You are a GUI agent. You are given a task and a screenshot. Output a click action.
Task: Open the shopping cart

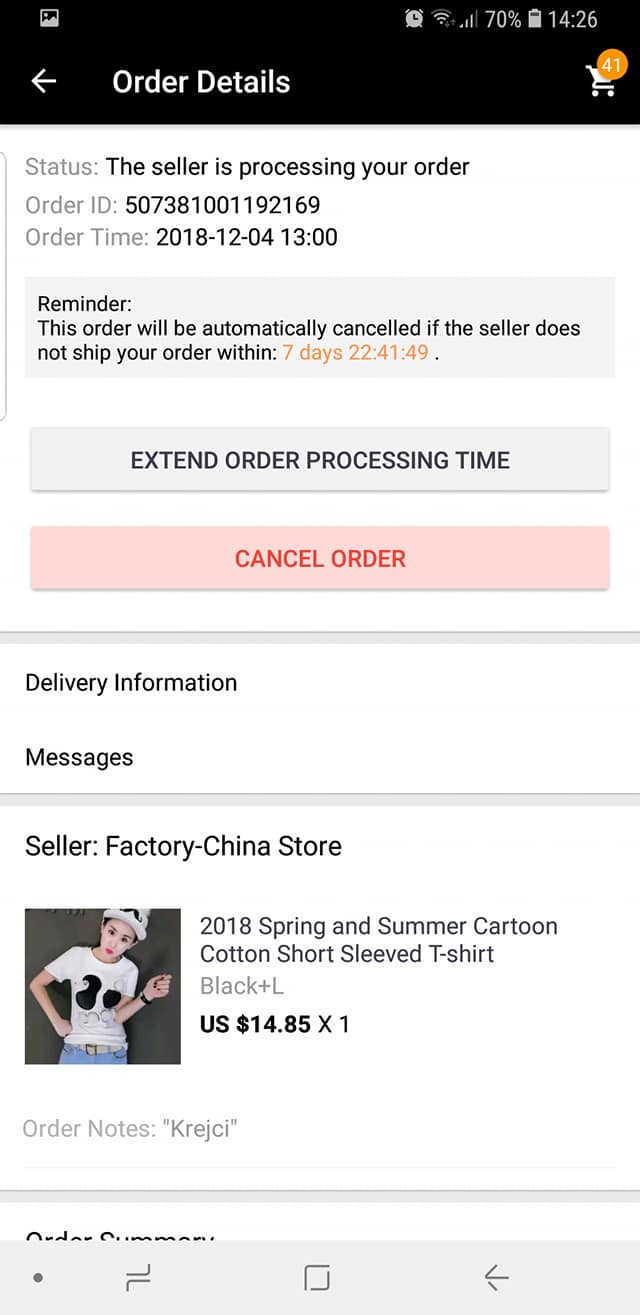(x=602, y=82)
